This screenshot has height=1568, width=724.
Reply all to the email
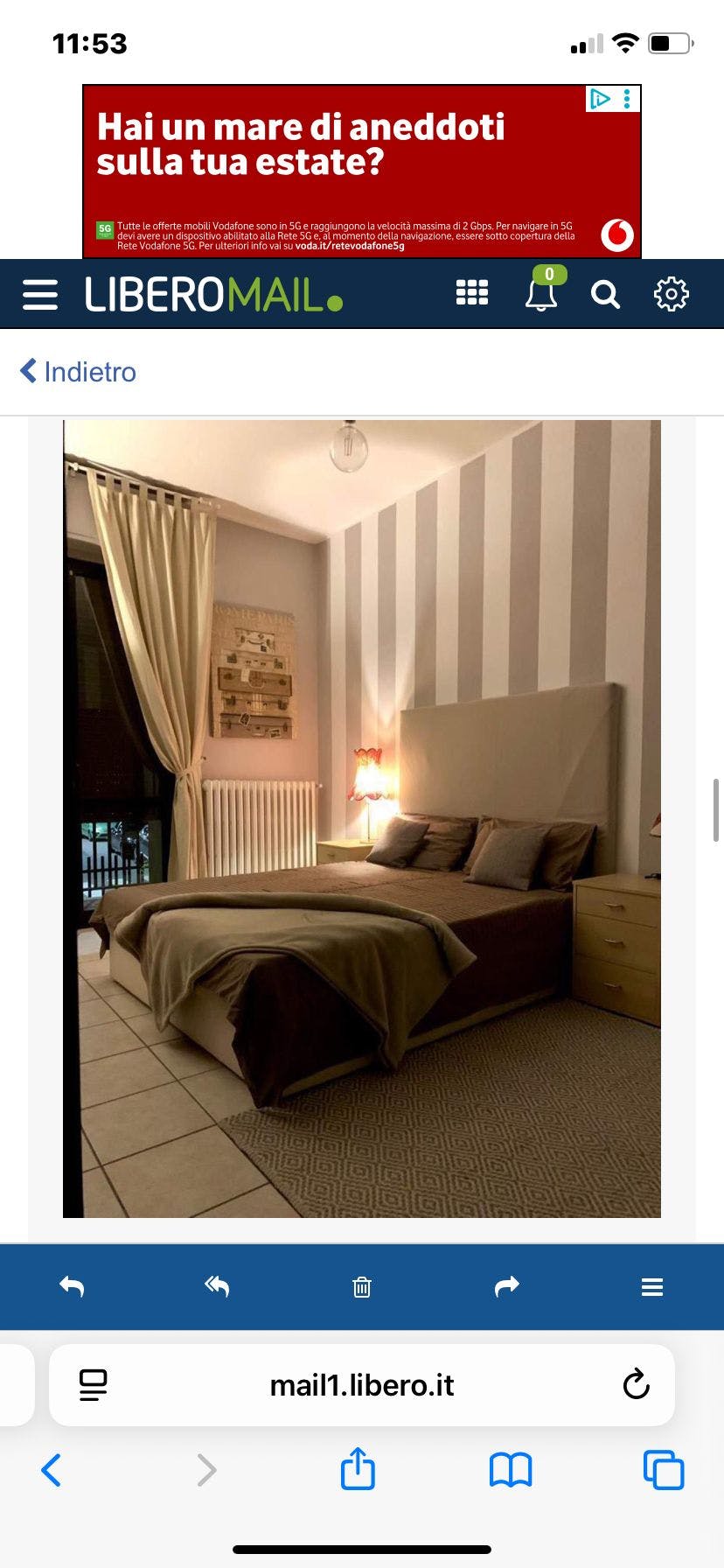(217, 1286)
